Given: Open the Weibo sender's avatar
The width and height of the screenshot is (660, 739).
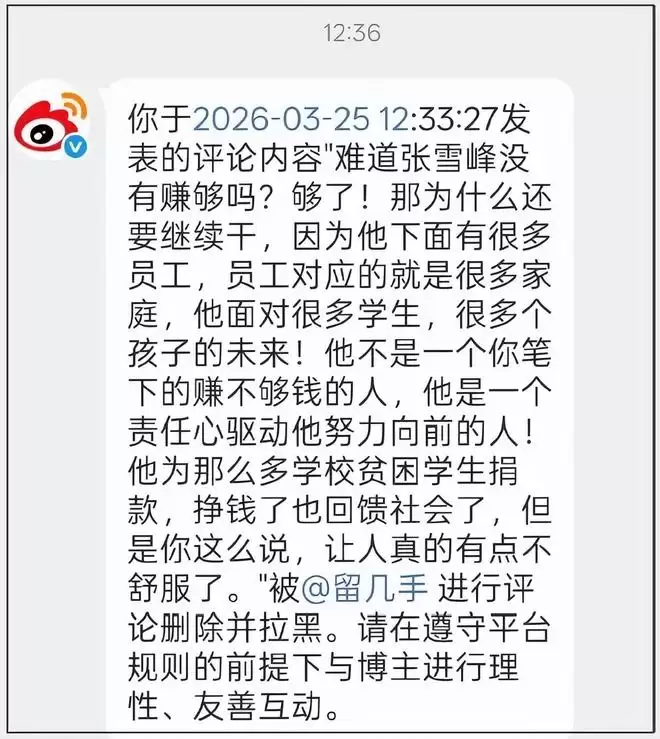Looking at the screenshot, I should (x=52, y=125).
